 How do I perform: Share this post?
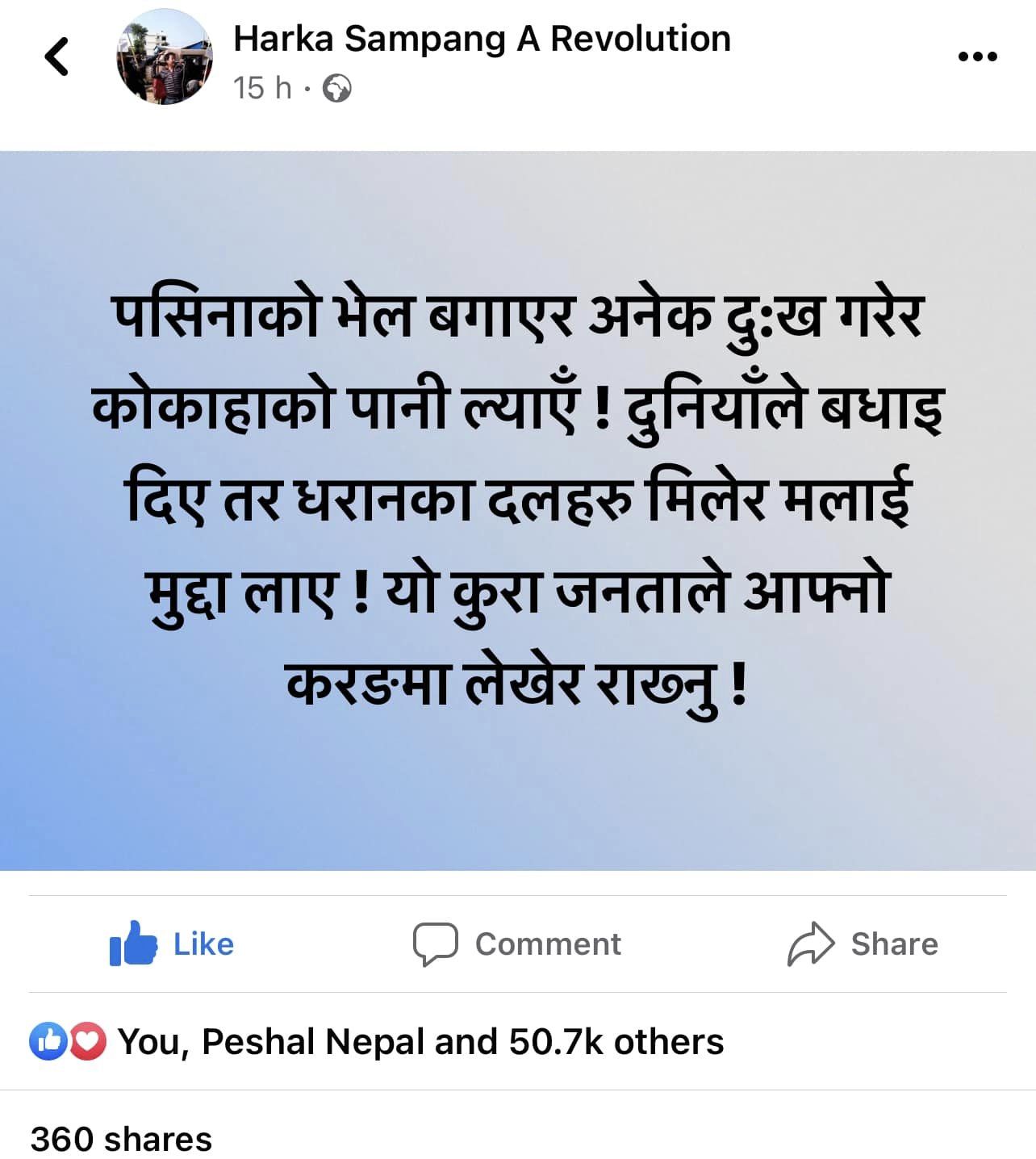tap(863, 944)
